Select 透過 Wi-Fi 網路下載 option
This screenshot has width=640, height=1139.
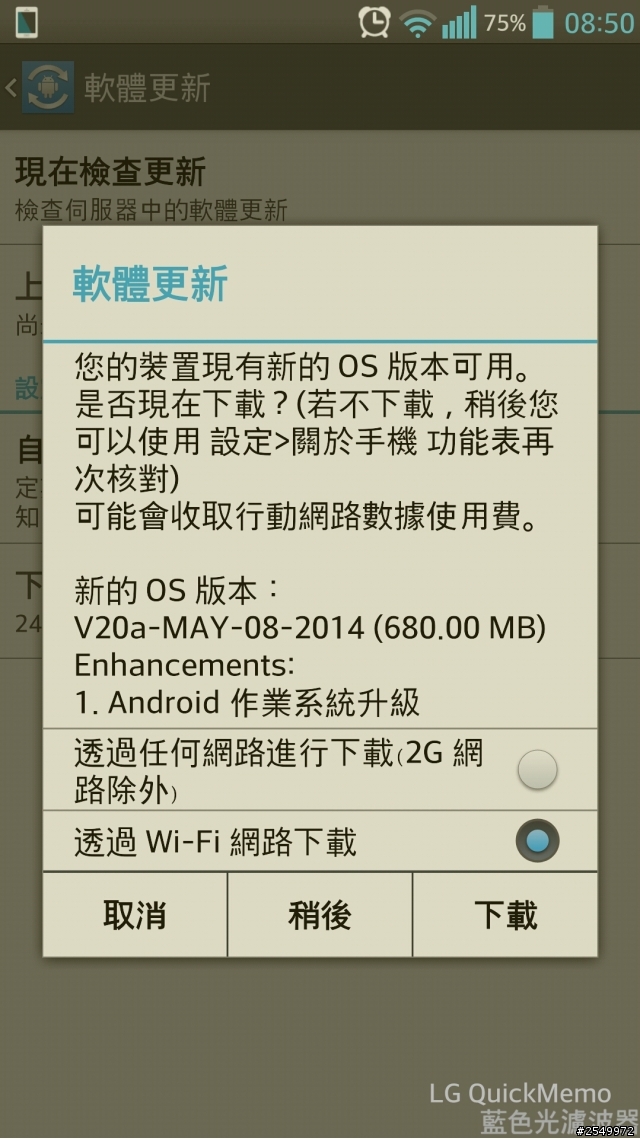(537, 841)
